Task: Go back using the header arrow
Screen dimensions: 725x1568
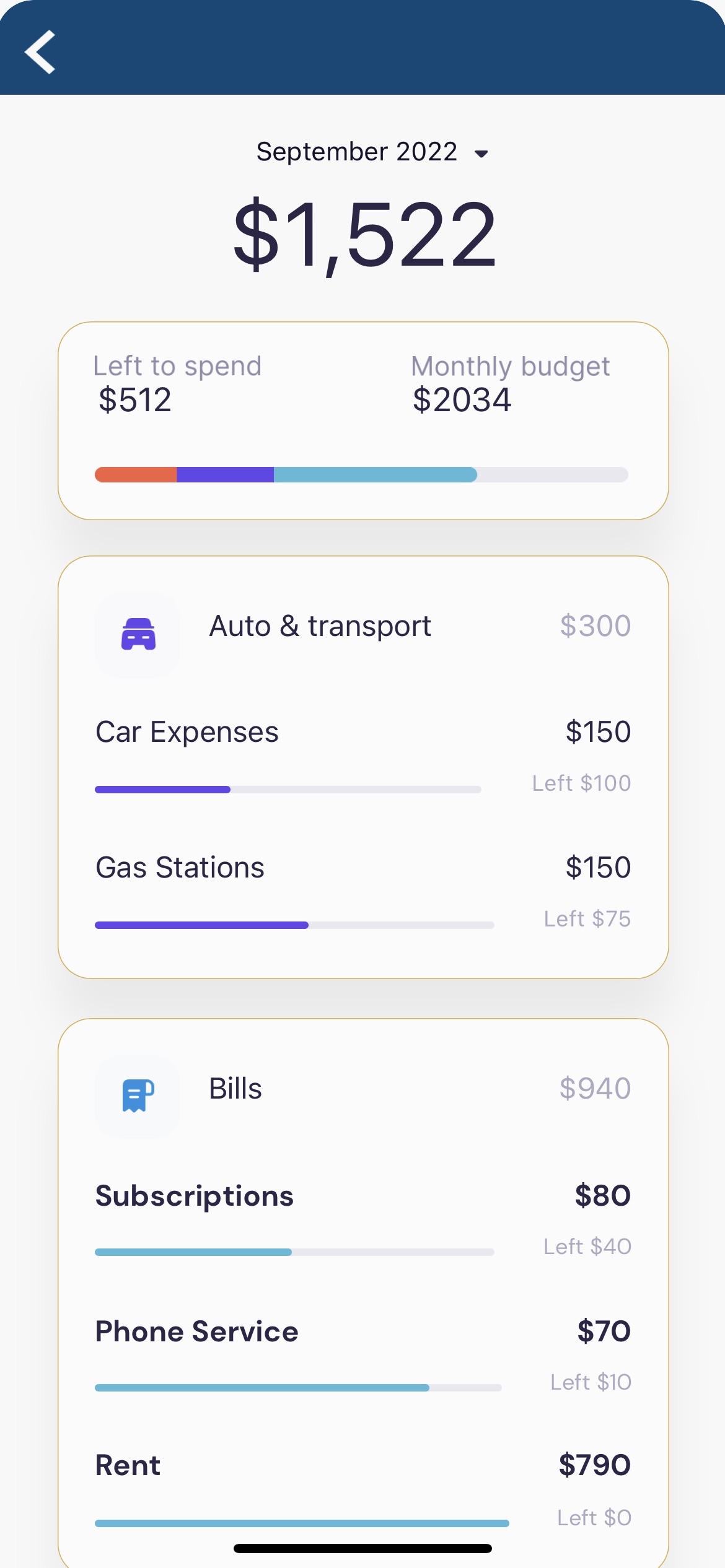Action: click(41, 52)
